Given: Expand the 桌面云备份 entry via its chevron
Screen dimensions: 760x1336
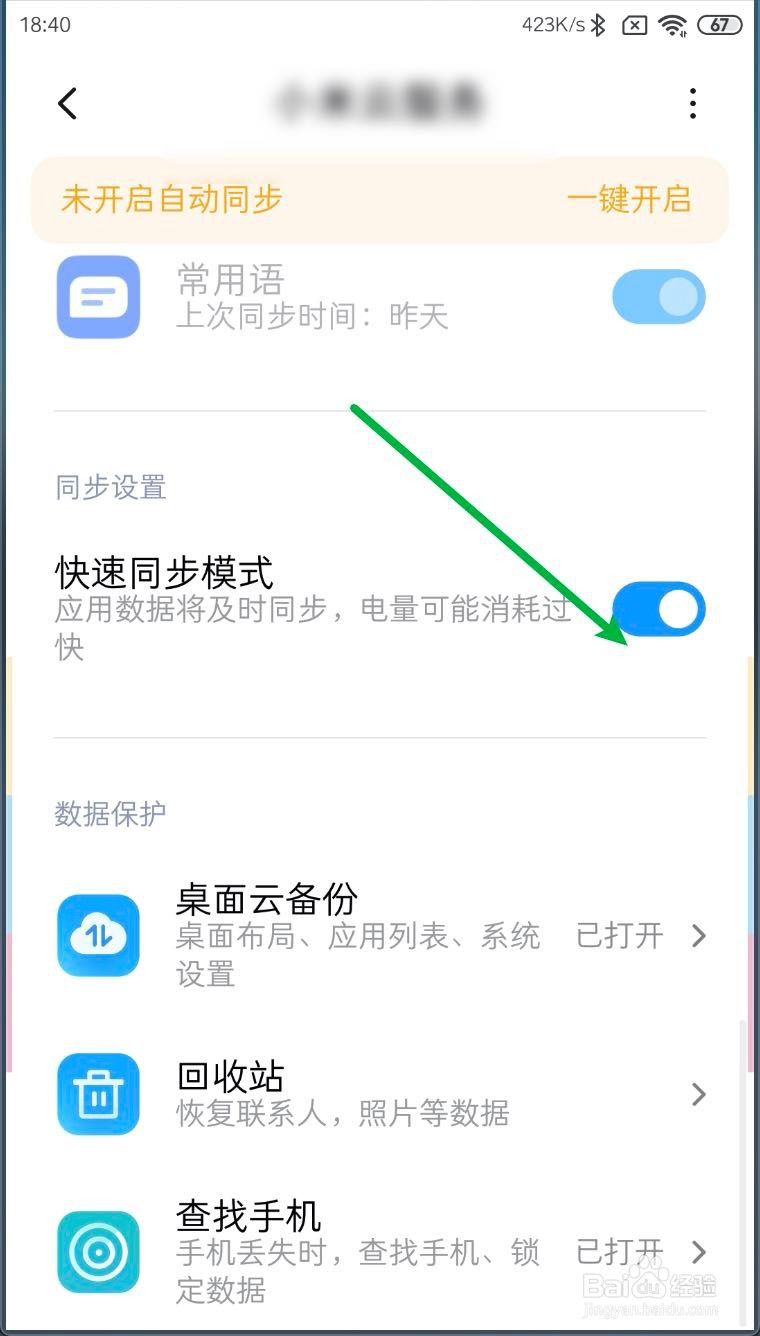Looking at the screenshot, I should click(698, 936).
